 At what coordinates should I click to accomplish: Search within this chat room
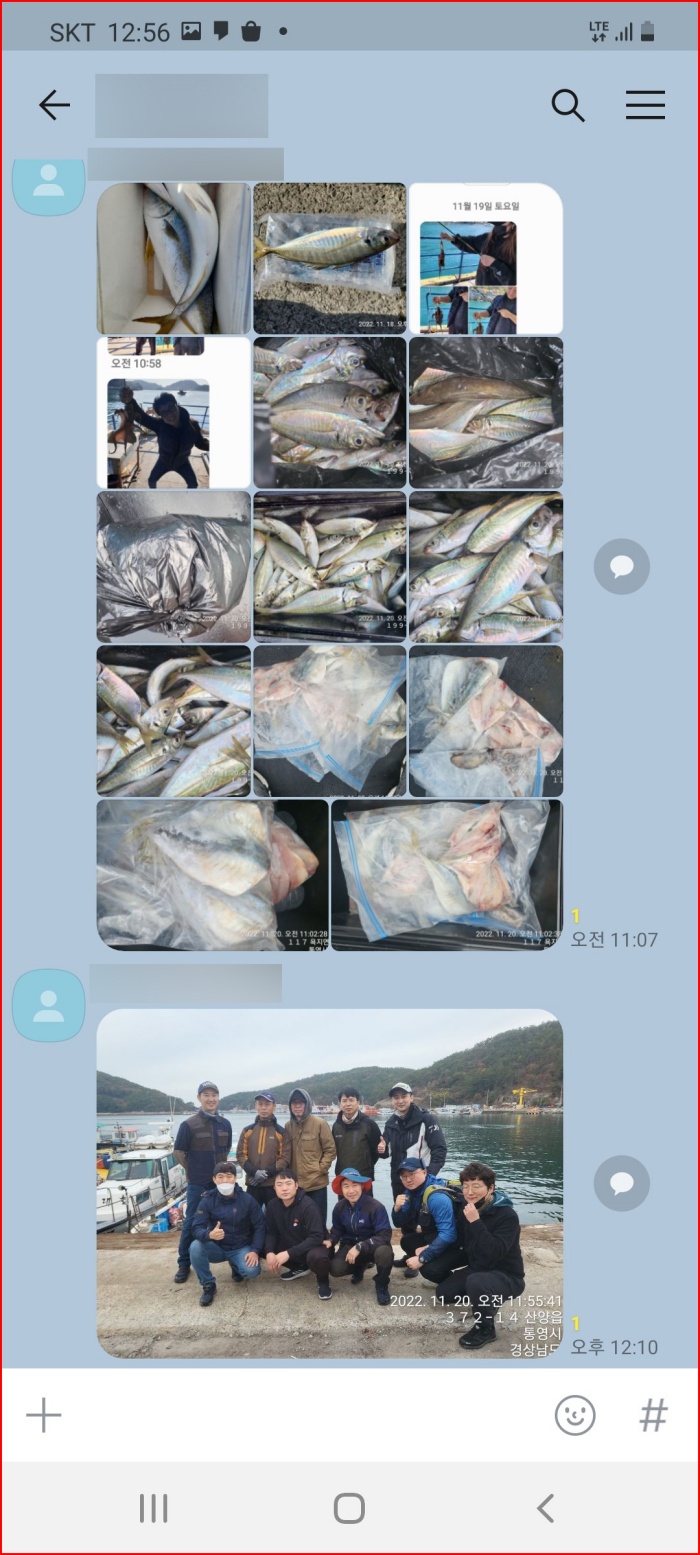(568, 105)
